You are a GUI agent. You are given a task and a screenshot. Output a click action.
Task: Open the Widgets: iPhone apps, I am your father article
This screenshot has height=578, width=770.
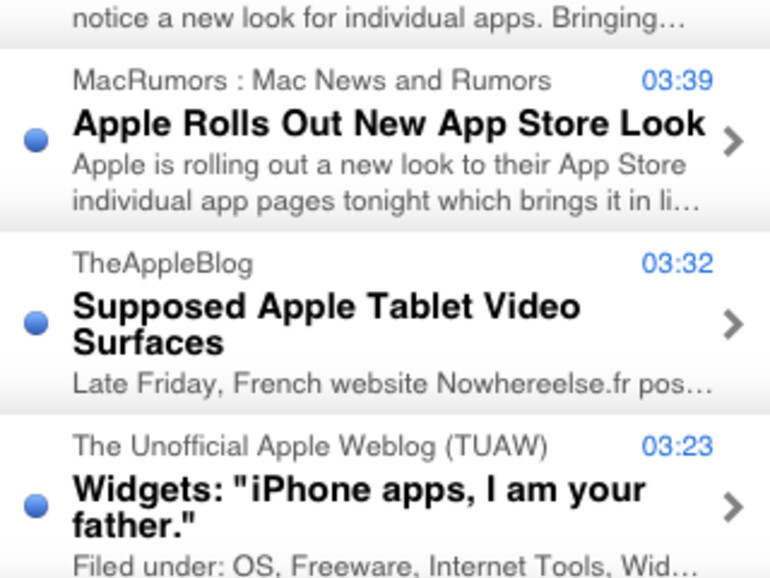pyautogui.click(x=358, y=506)
